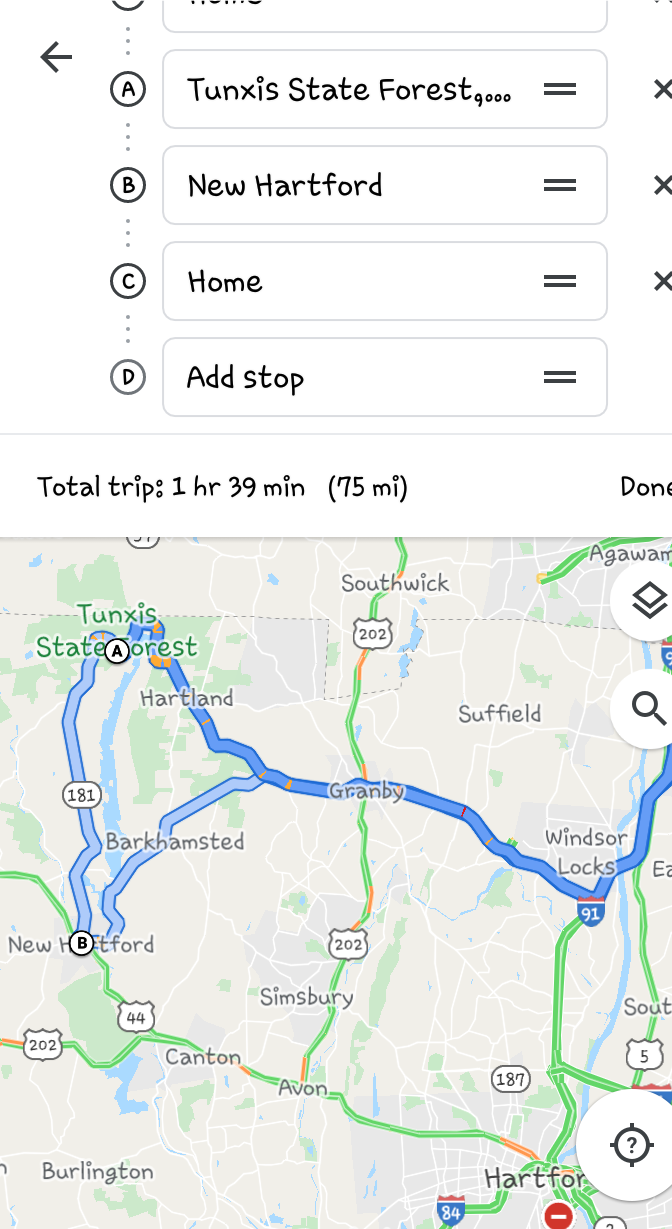Viewport: 672px width, 1229px height.
Task: Search along the route with magnifier button
Action: click(648, 708)
